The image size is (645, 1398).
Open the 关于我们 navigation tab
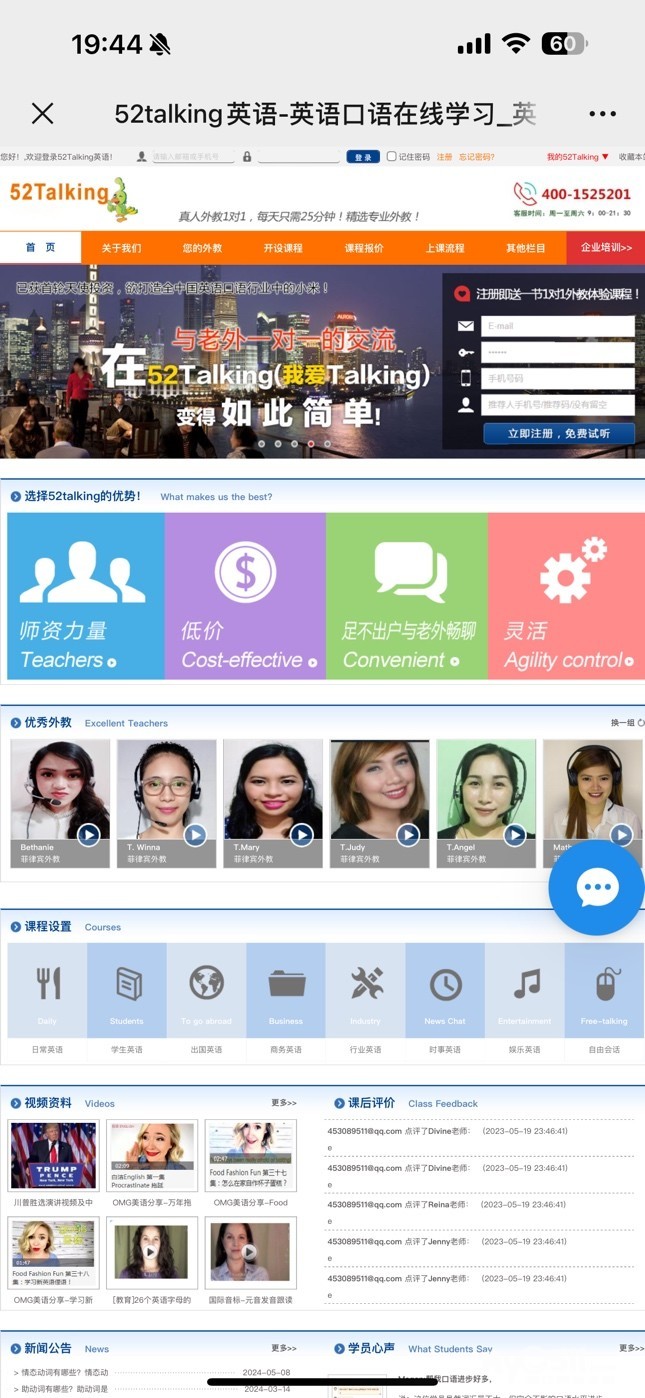[121, 248]
